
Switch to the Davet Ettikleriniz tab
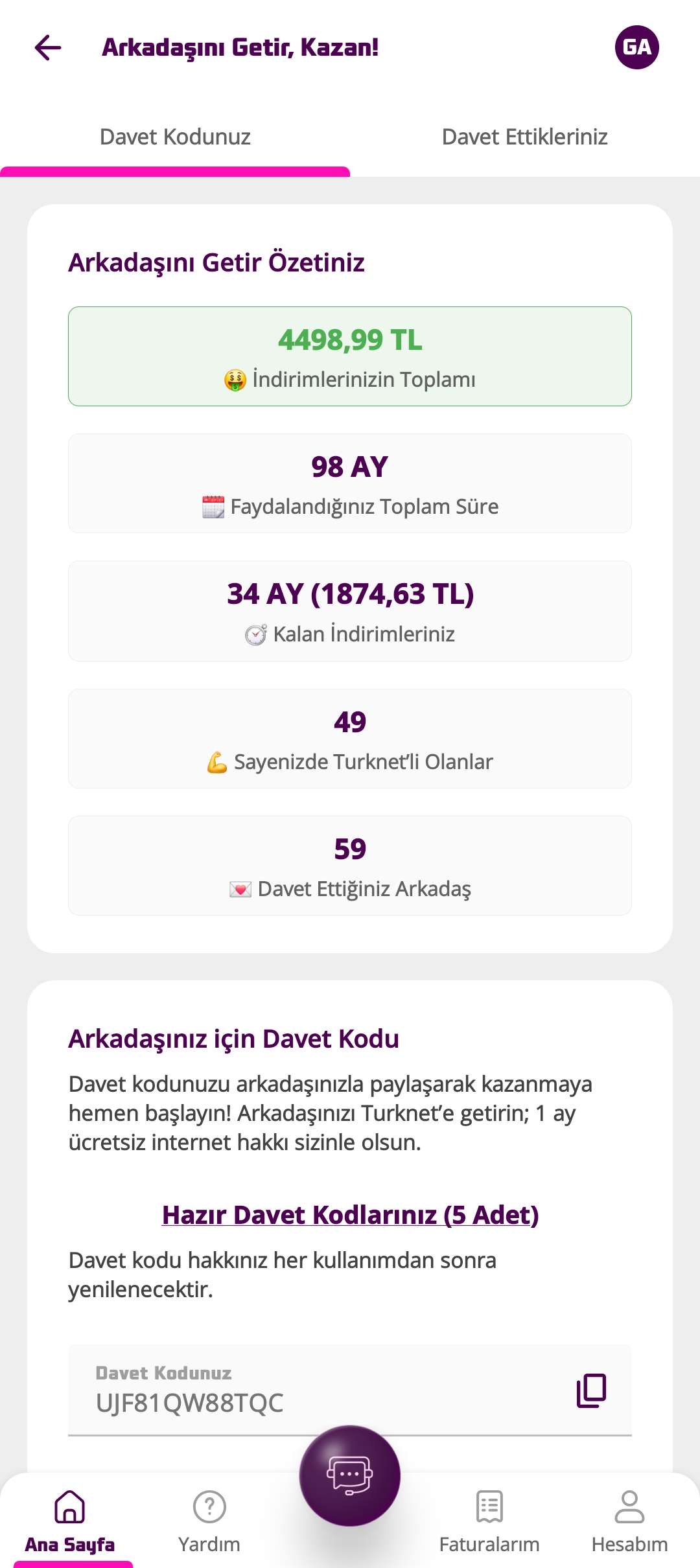(524, 137)
